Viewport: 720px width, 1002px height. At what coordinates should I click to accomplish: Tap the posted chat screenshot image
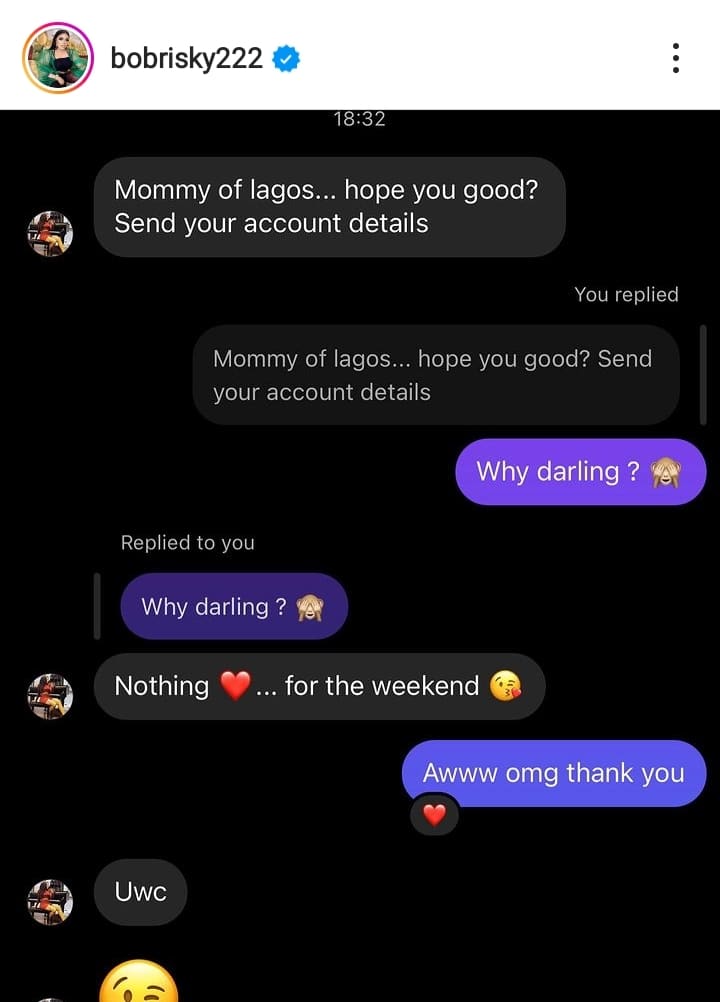pos(360,555)
